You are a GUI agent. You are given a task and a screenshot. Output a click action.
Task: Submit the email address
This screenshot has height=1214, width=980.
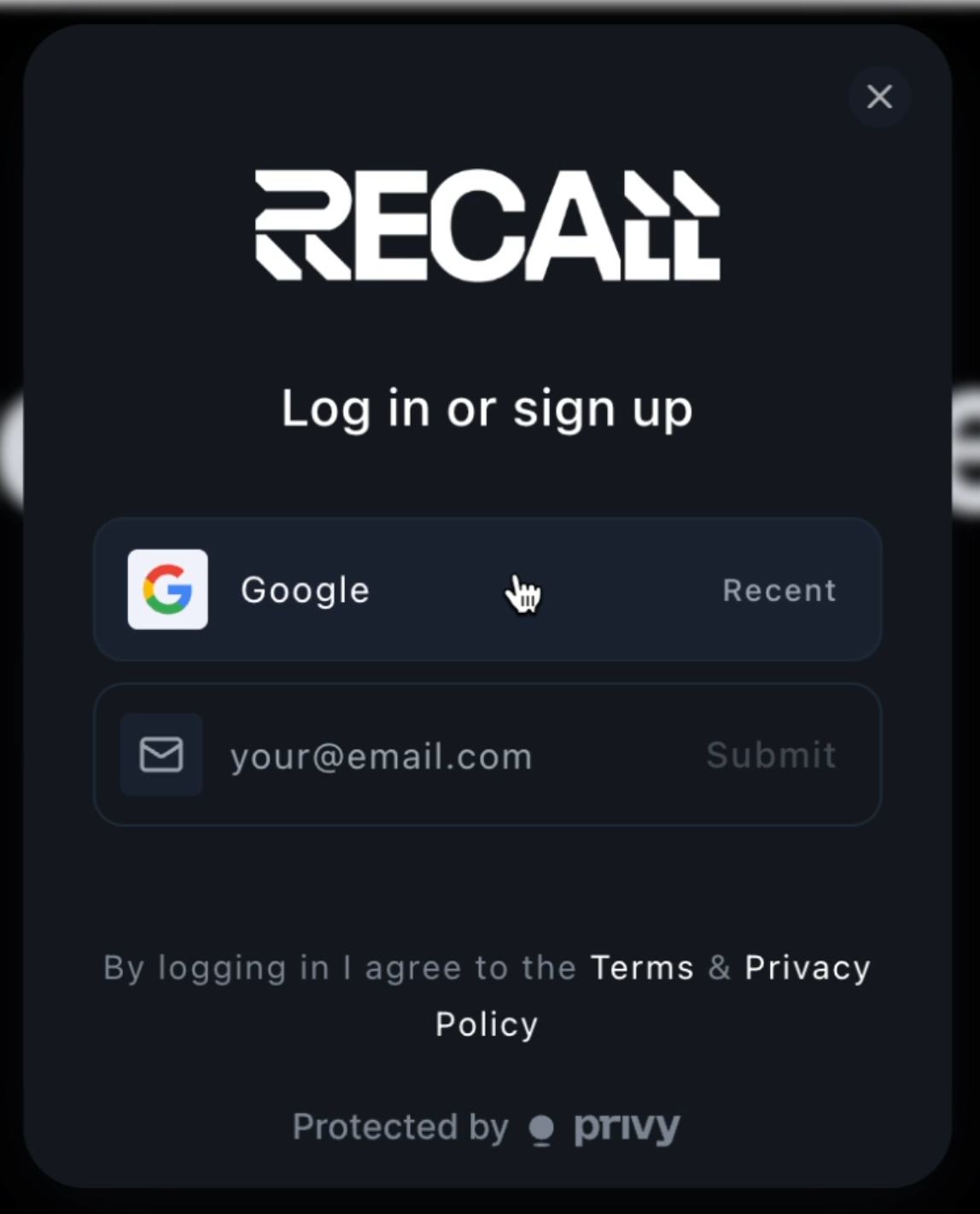pyautogui.click(x=771, y=756)
